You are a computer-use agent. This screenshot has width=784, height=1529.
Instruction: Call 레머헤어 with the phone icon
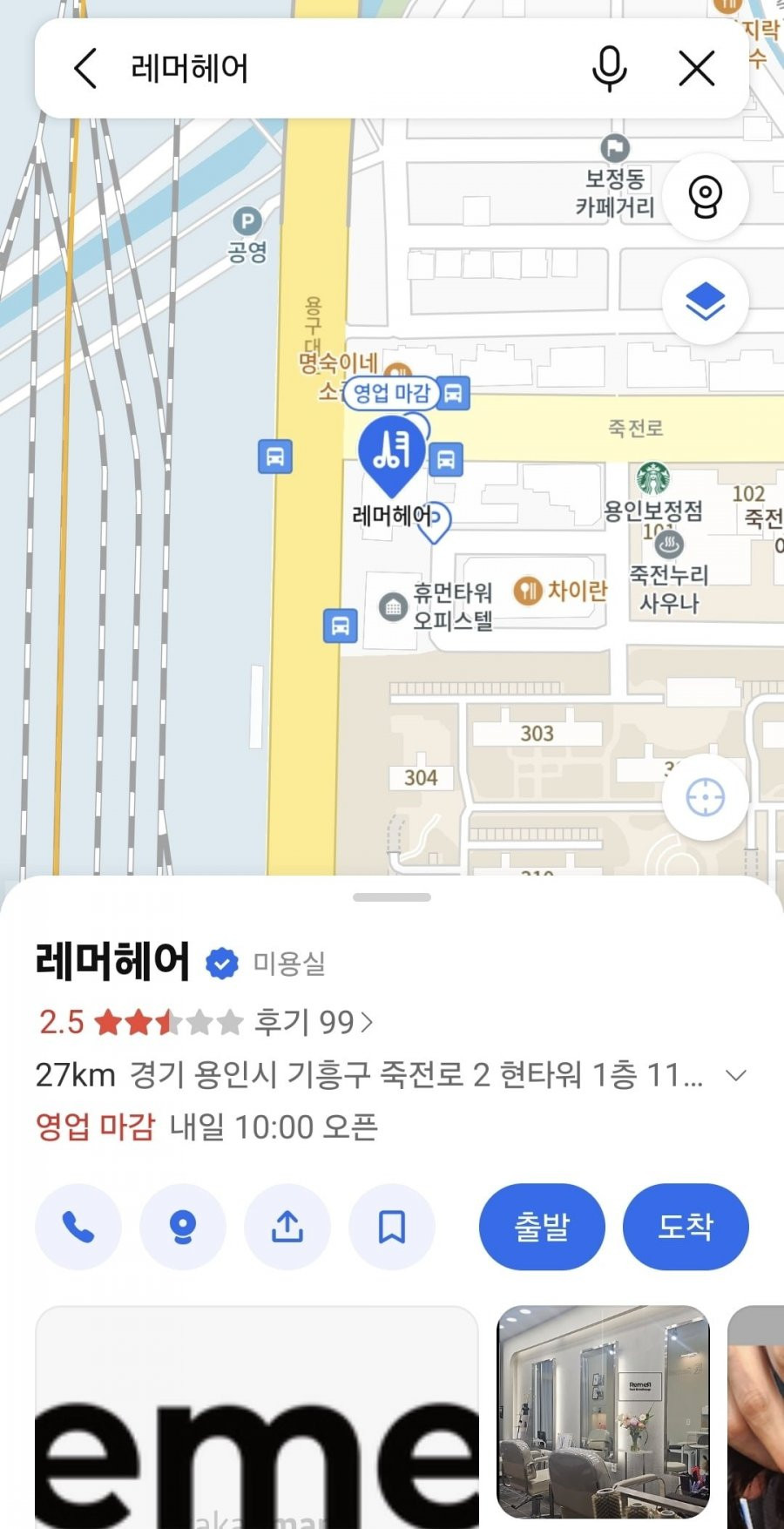[78, 1227]
